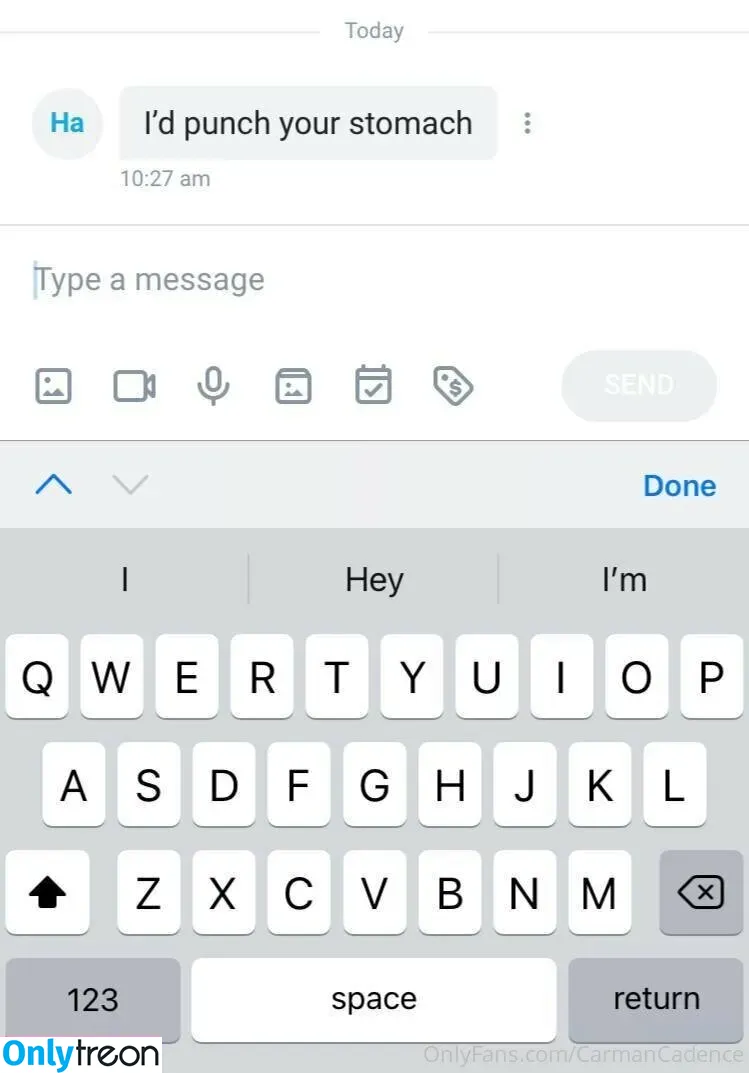The image size is (749, 1073).
Task: Jump to previous field with up arrow
Action: pyautogui.click(x=53, y=485)
